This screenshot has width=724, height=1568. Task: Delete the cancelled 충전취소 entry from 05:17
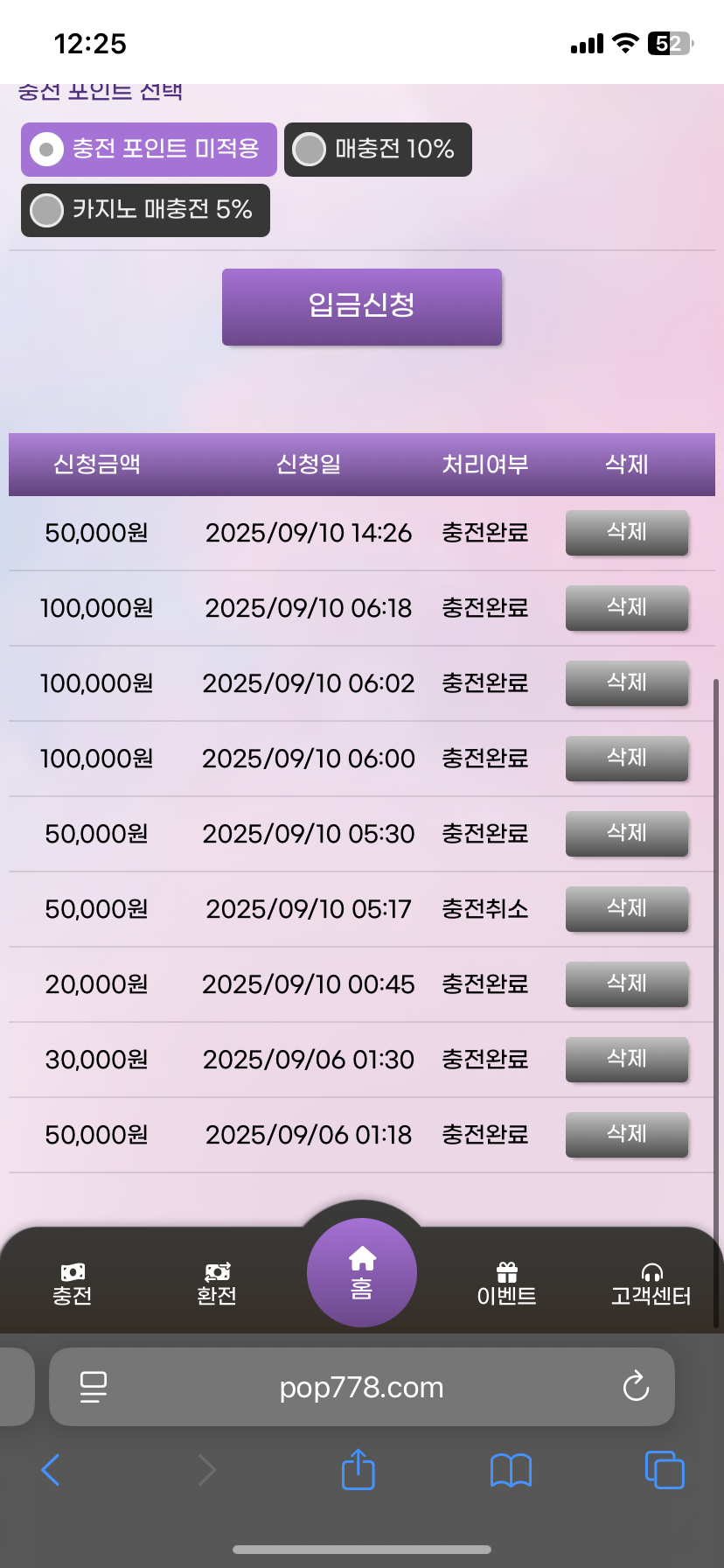[627, 909]
